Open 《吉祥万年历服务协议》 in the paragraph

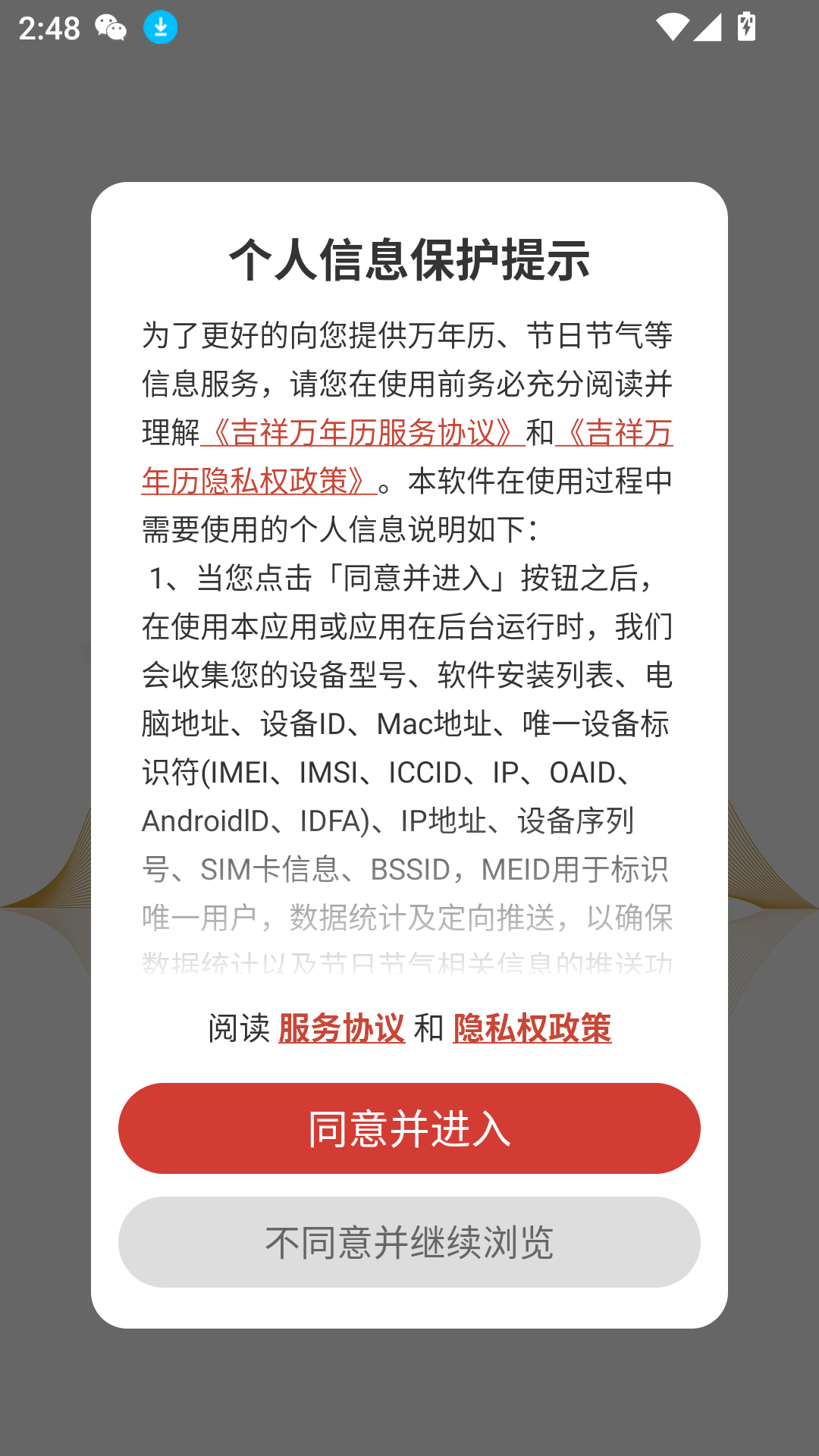(362, 433)
